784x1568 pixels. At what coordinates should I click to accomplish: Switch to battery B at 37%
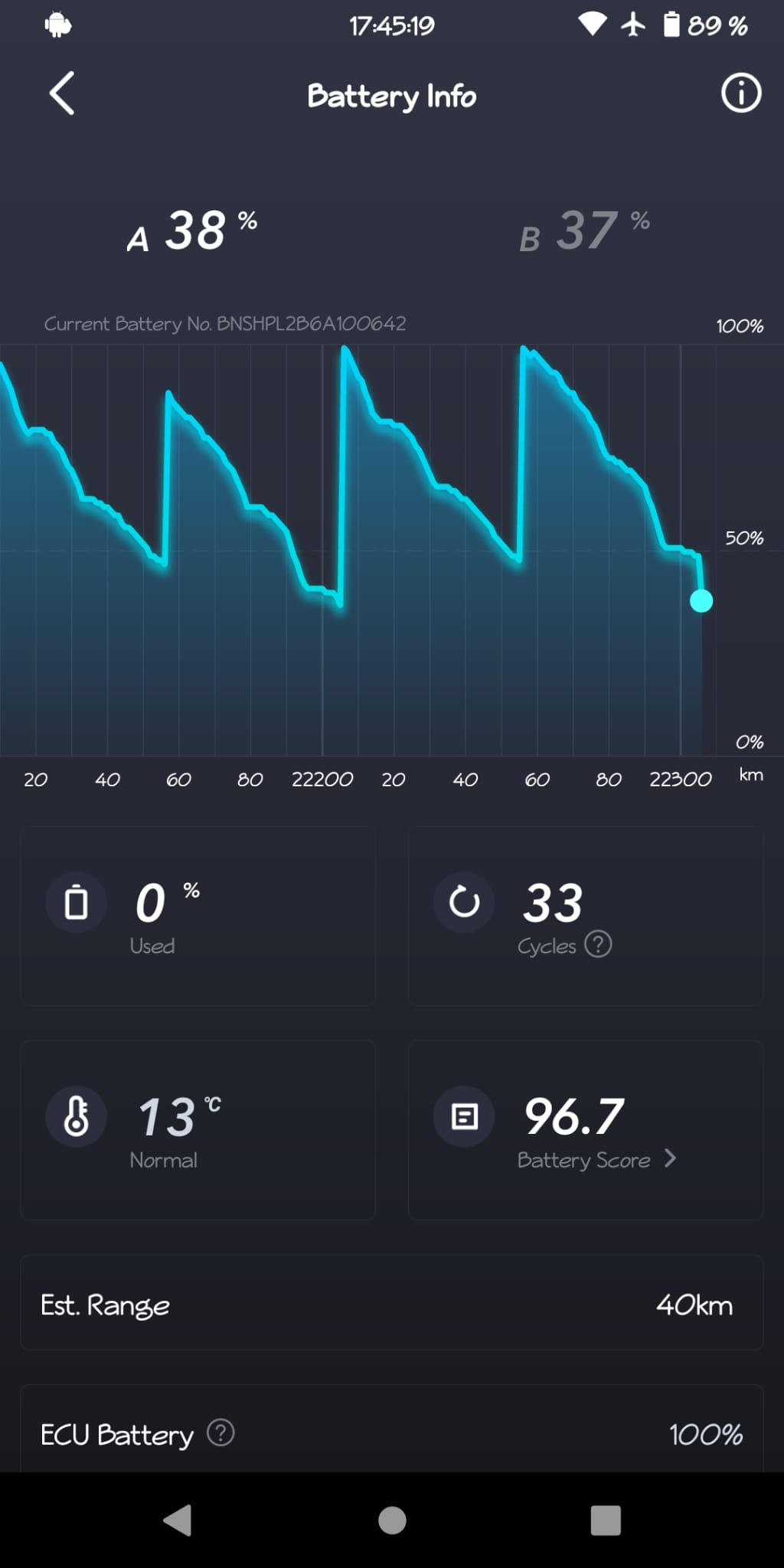coord(585,230)
